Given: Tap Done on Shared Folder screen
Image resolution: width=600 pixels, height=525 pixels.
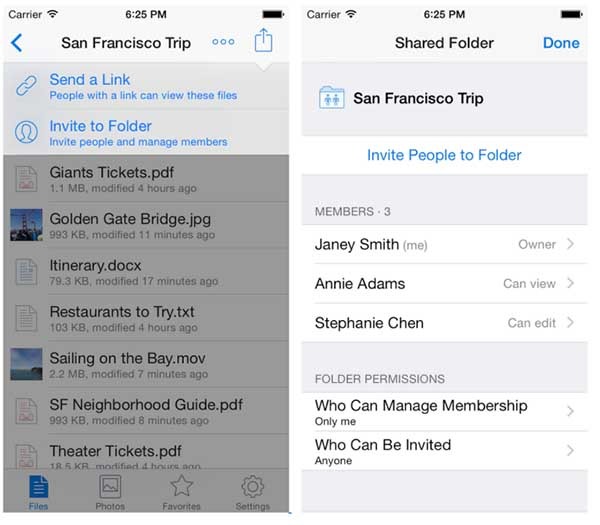Looking at the screenshot, I should [560, 43].
